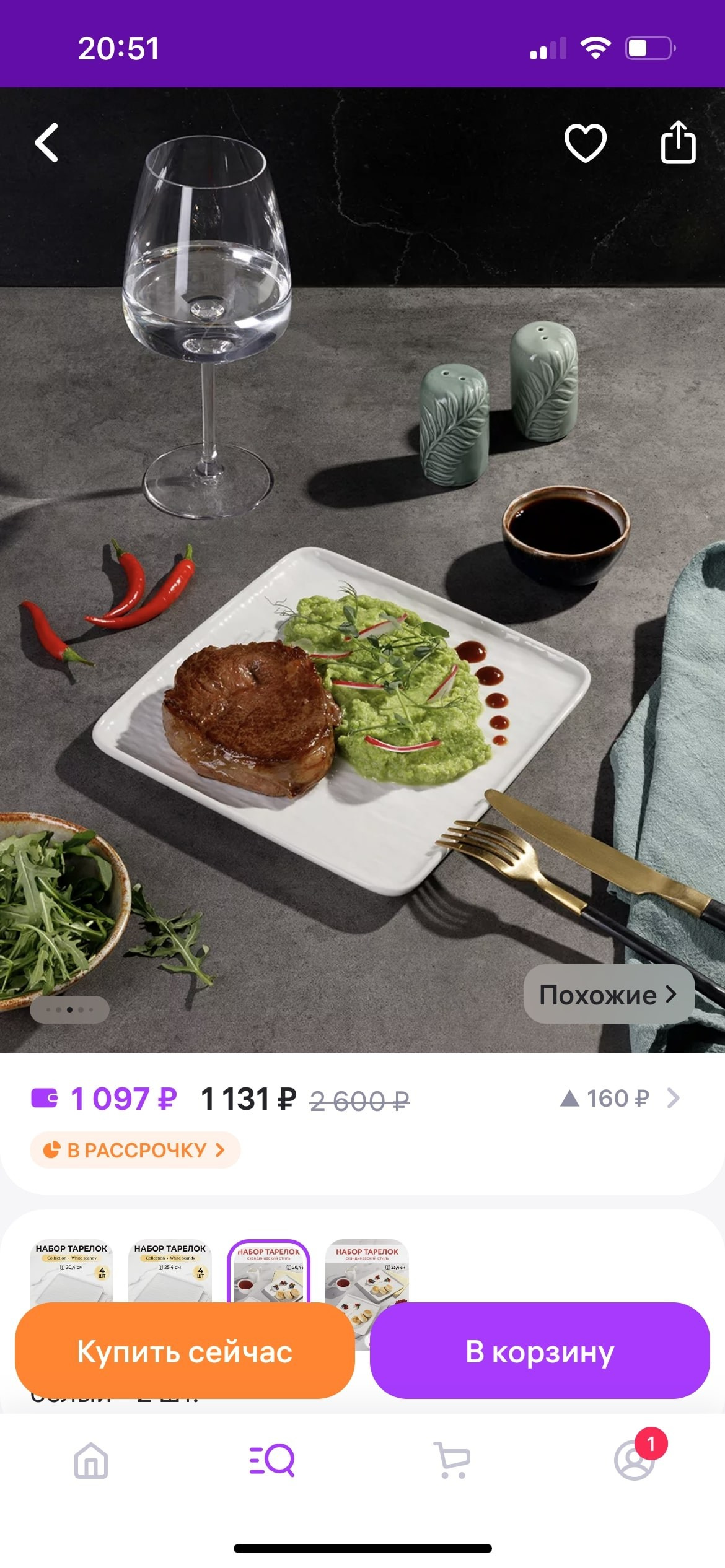The image size is (725, 1568).
Task: Open the catalog search tab
Action: [x=272, y=1461]
